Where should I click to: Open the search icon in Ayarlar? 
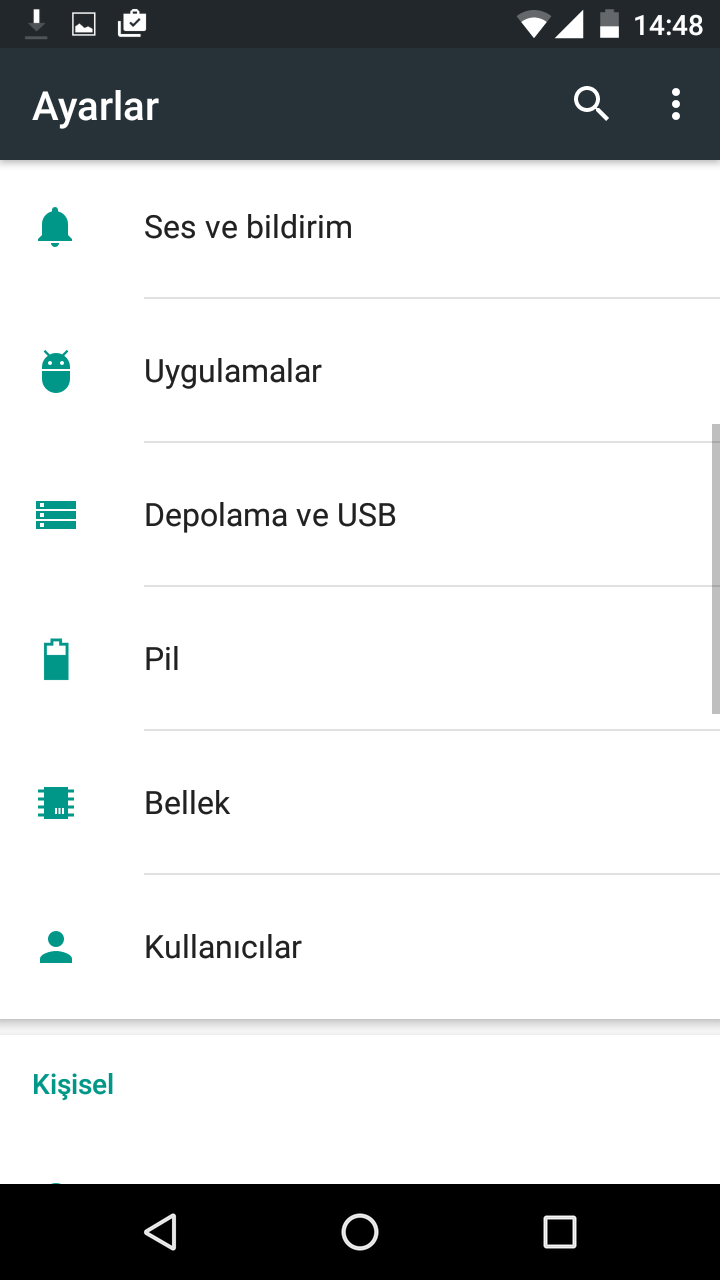(591, 104)
